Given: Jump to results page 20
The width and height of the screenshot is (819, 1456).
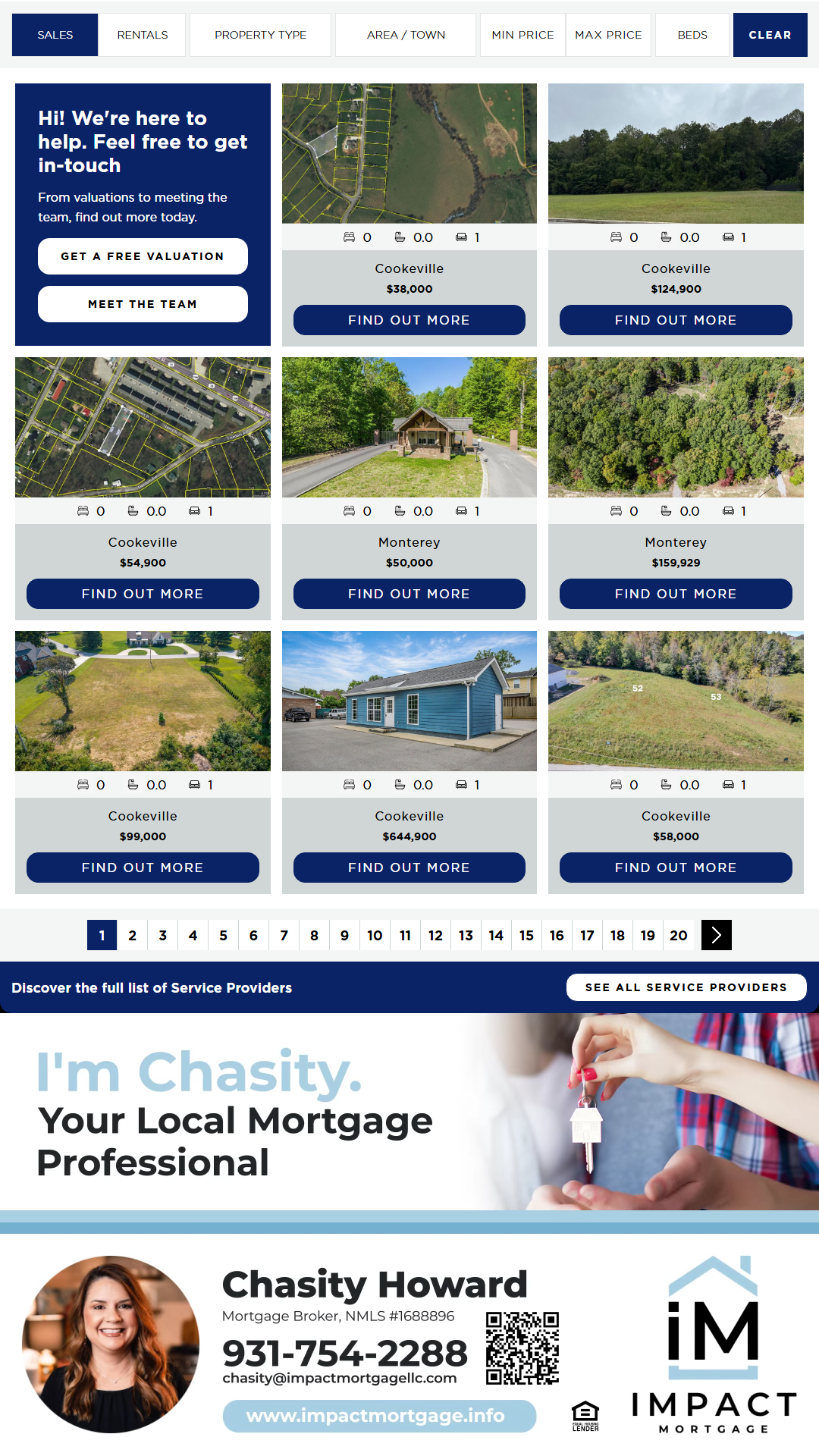Looking at the screenshot, I should pyautogui.click(x=679, y=935).
